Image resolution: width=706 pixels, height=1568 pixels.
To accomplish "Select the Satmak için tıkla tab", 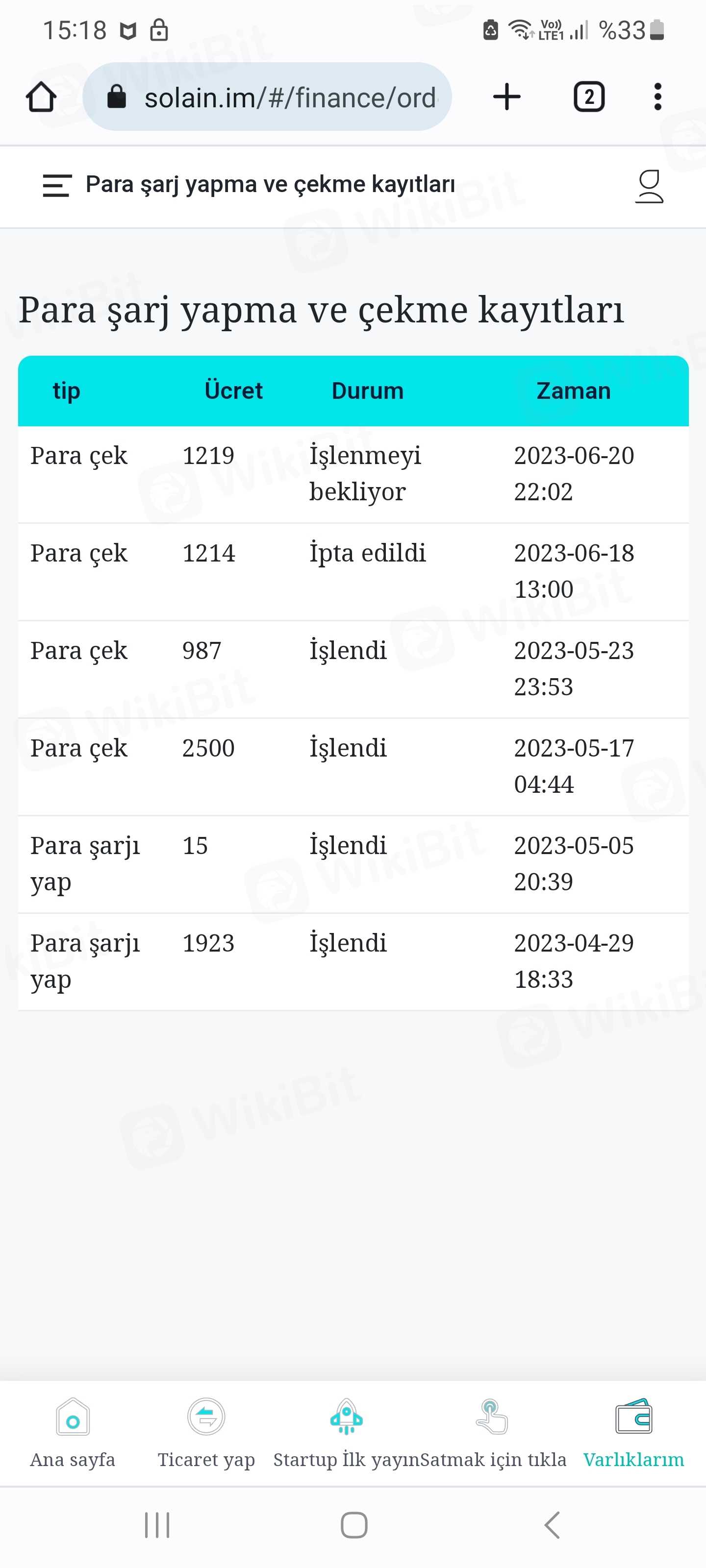I will pyautogui.click(x=492, y=1432).
